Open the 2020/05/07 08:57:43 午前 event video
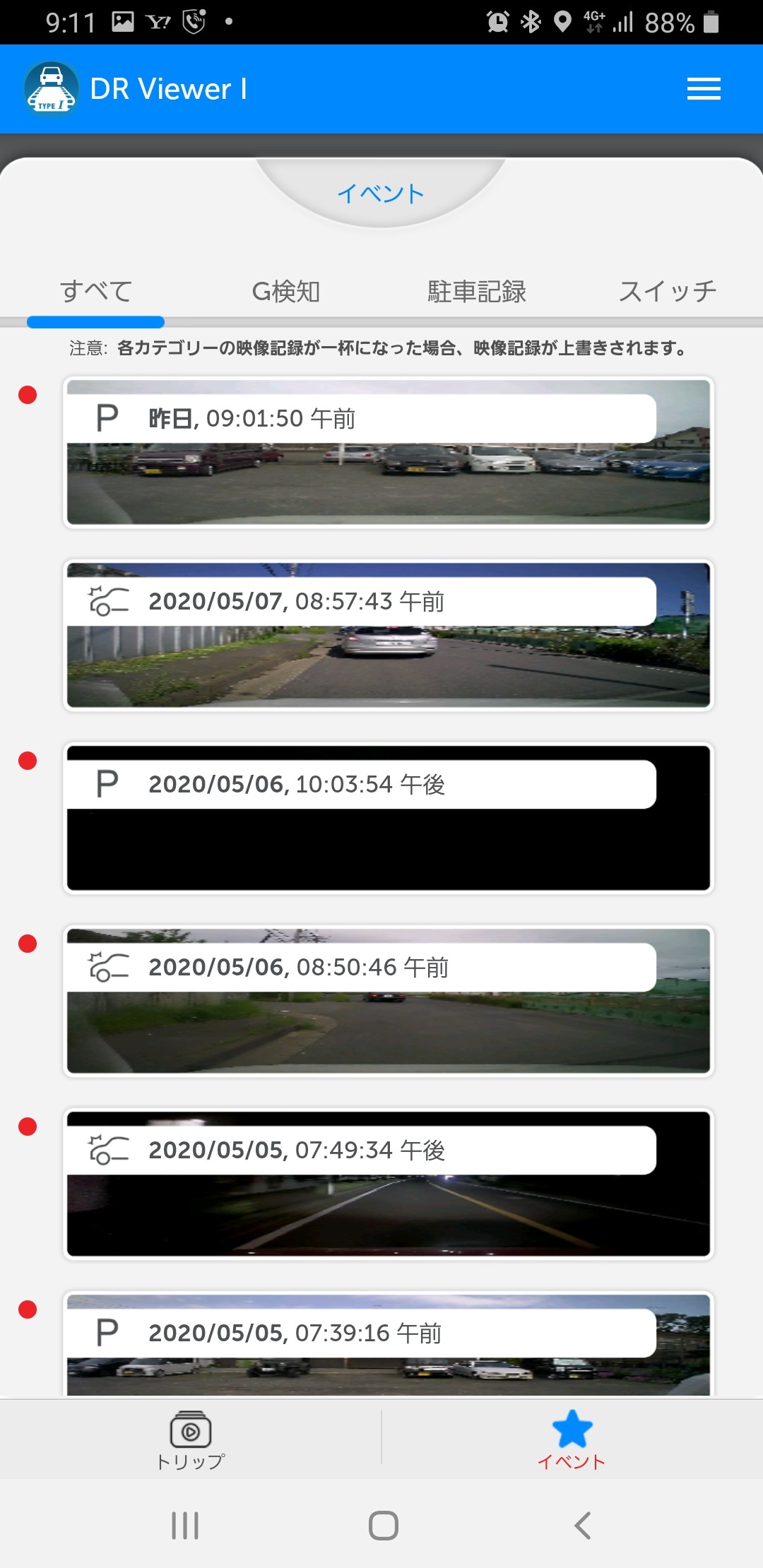 pos(389,635)
